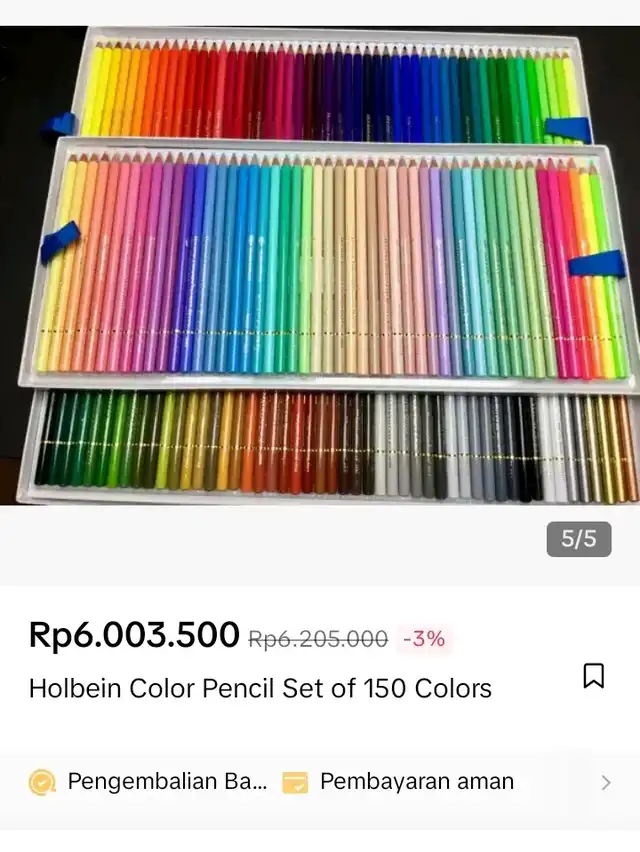
Task: Bookmark the Holbein Color Pencil Set
Action: coord(593,676)
